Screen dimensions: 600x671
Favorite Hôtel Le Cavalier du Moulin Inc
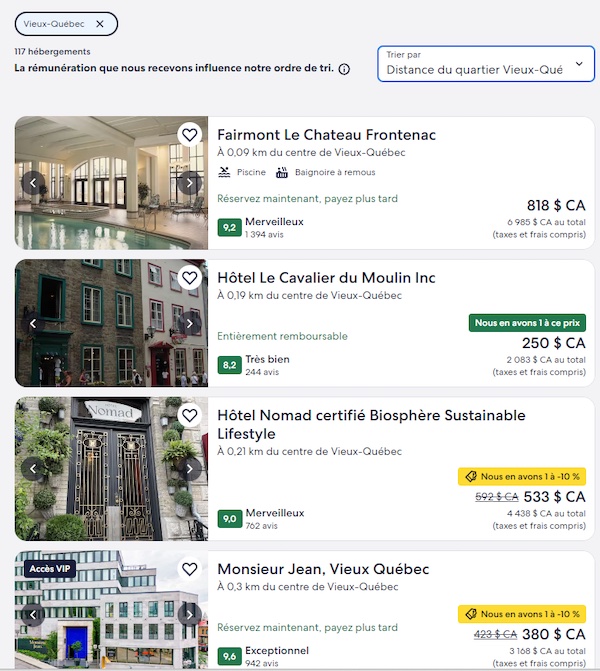tap(189, 277)
